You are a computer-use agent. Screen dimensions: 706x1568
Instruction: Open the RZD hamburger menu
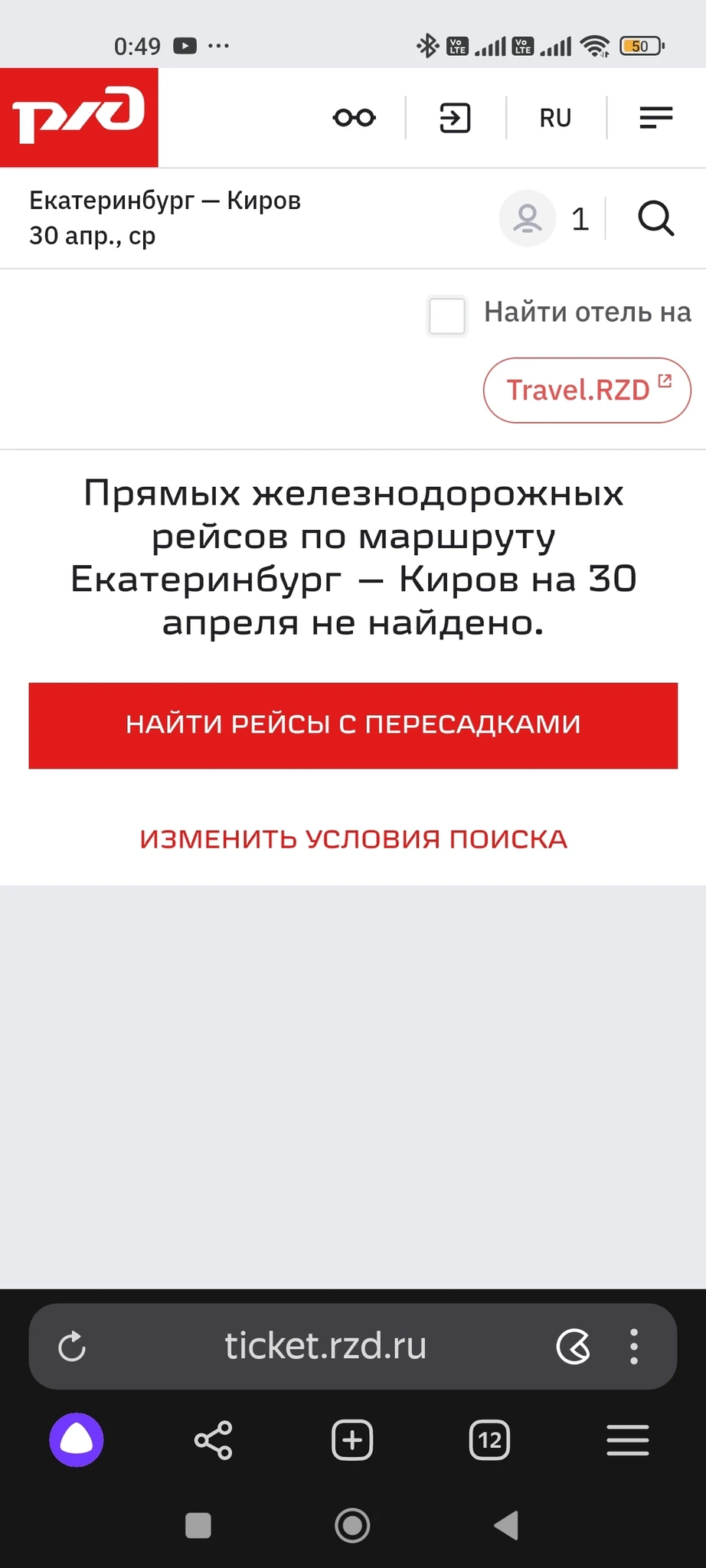click(x=656, y=118)
